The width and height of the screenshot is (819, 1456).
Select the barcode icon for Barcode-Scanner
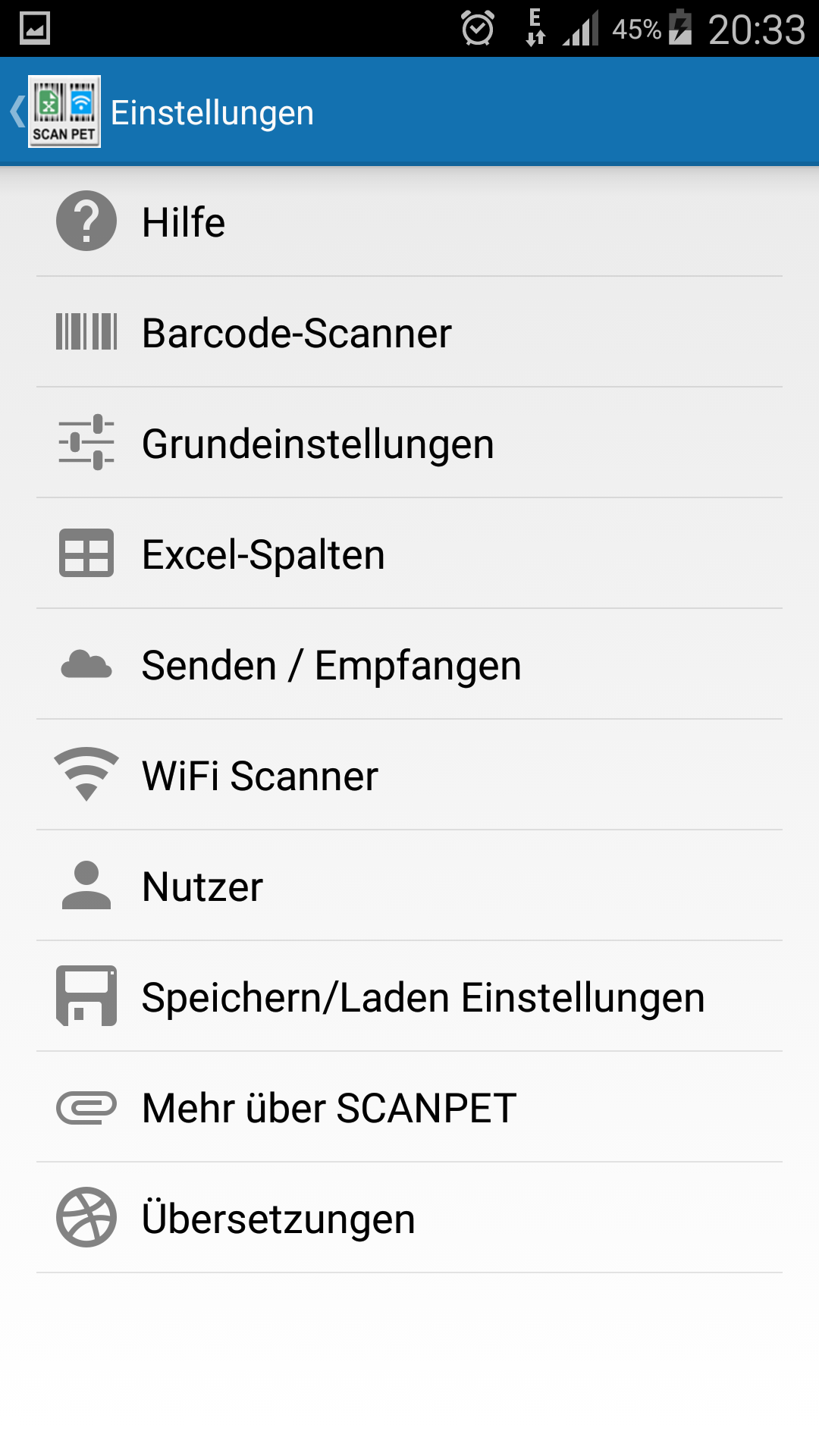pos(85,332)
